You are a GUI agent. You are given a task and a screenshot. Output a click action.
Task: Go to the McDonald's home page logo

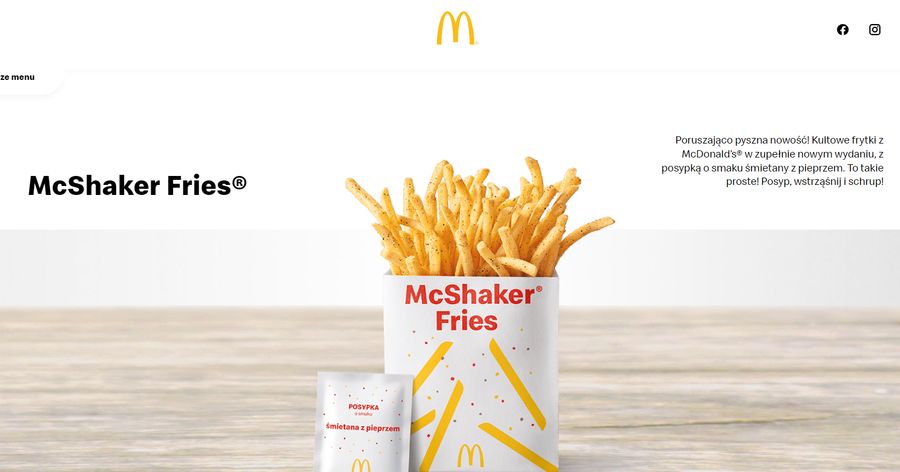point(456,28)
